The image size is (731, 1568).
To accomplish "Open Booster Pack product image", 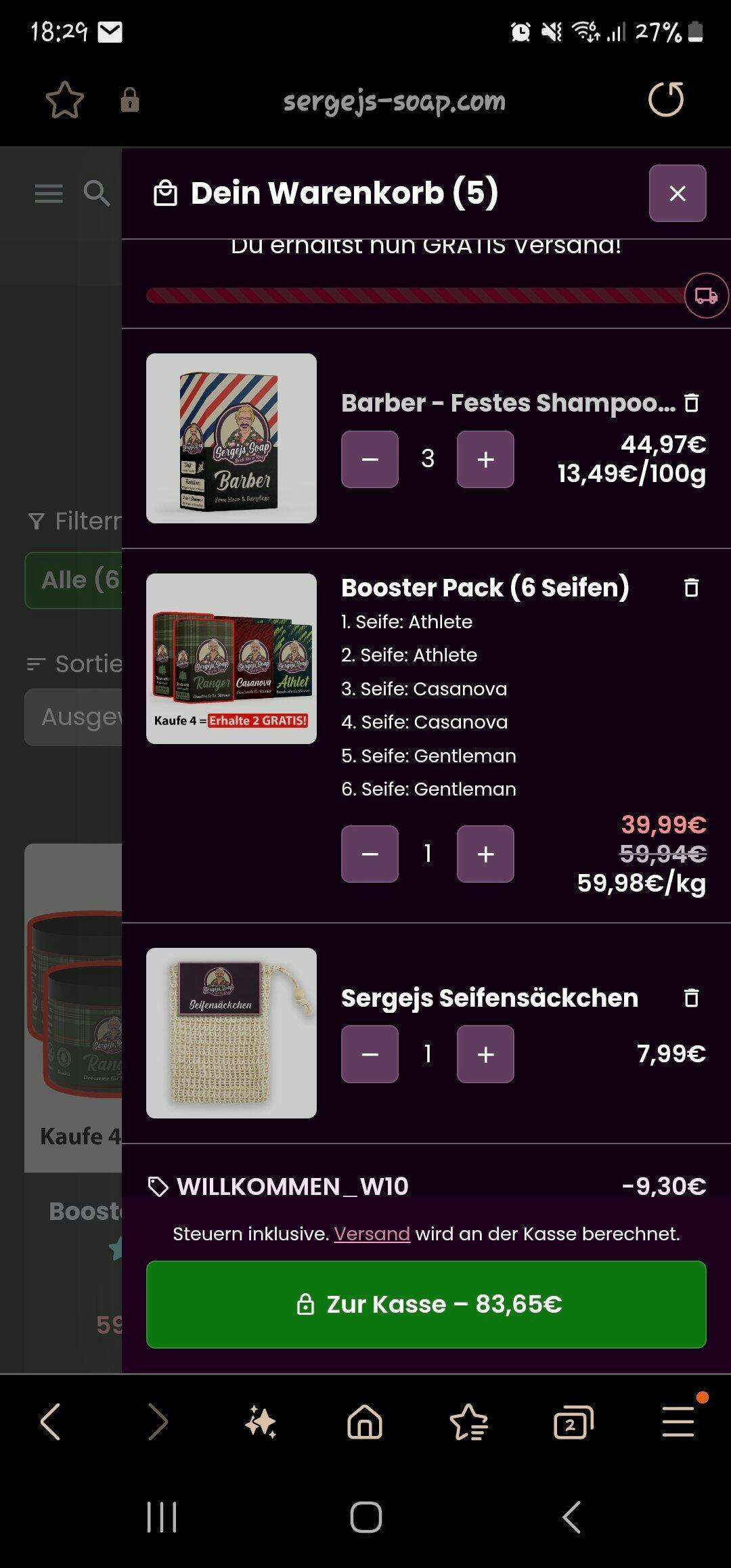I will click(231, 658).
